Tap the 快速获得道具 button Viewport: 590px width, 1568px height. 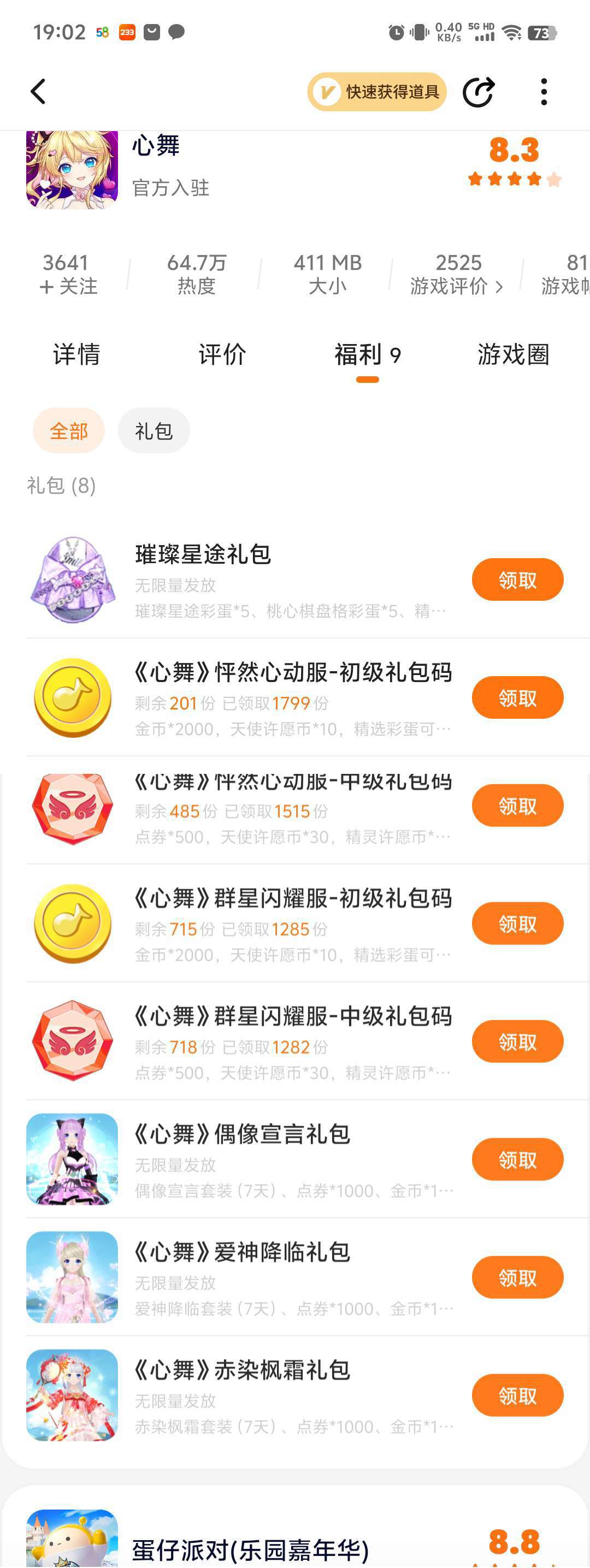[377, 92]
